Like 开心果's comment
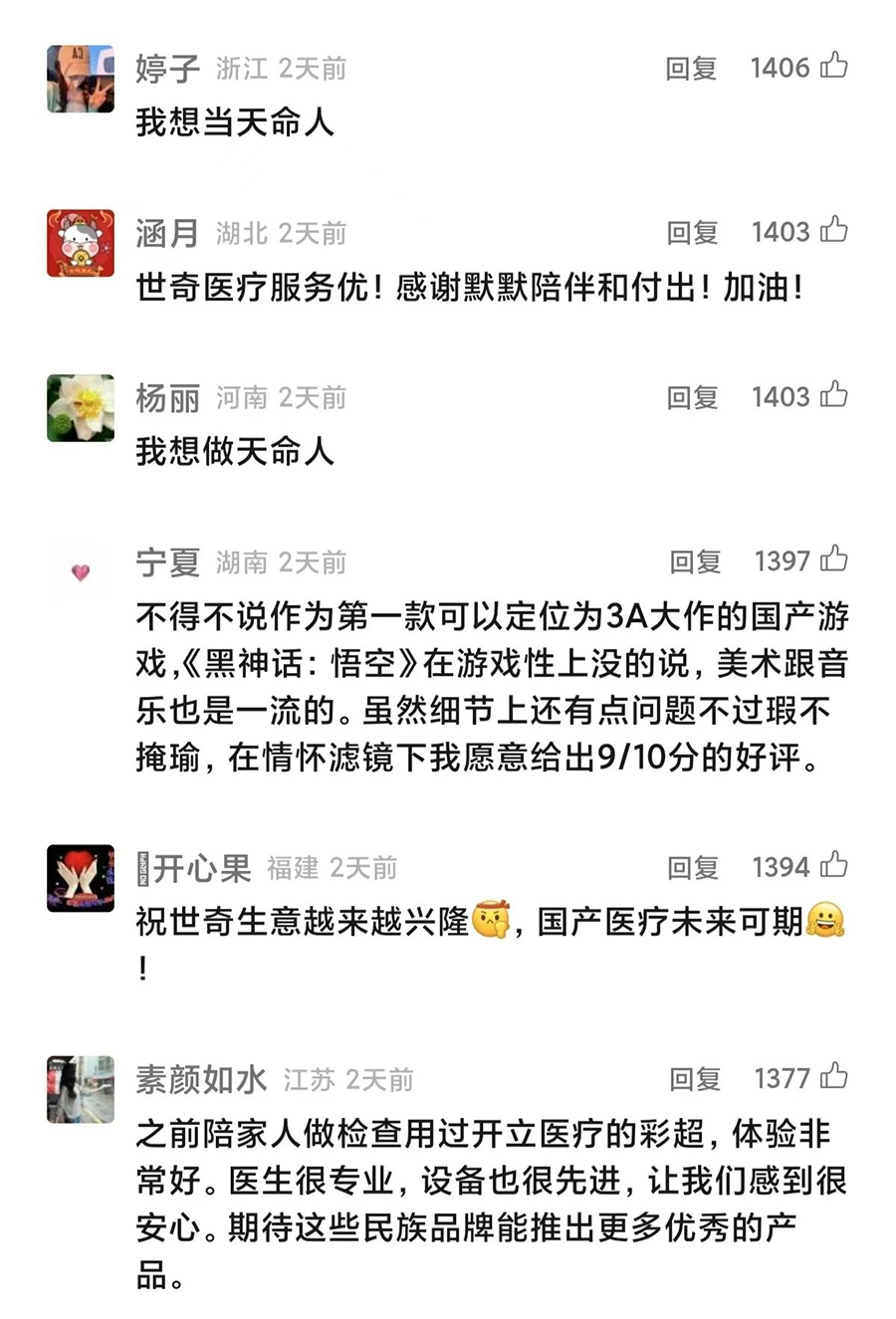 pos(833,865)
